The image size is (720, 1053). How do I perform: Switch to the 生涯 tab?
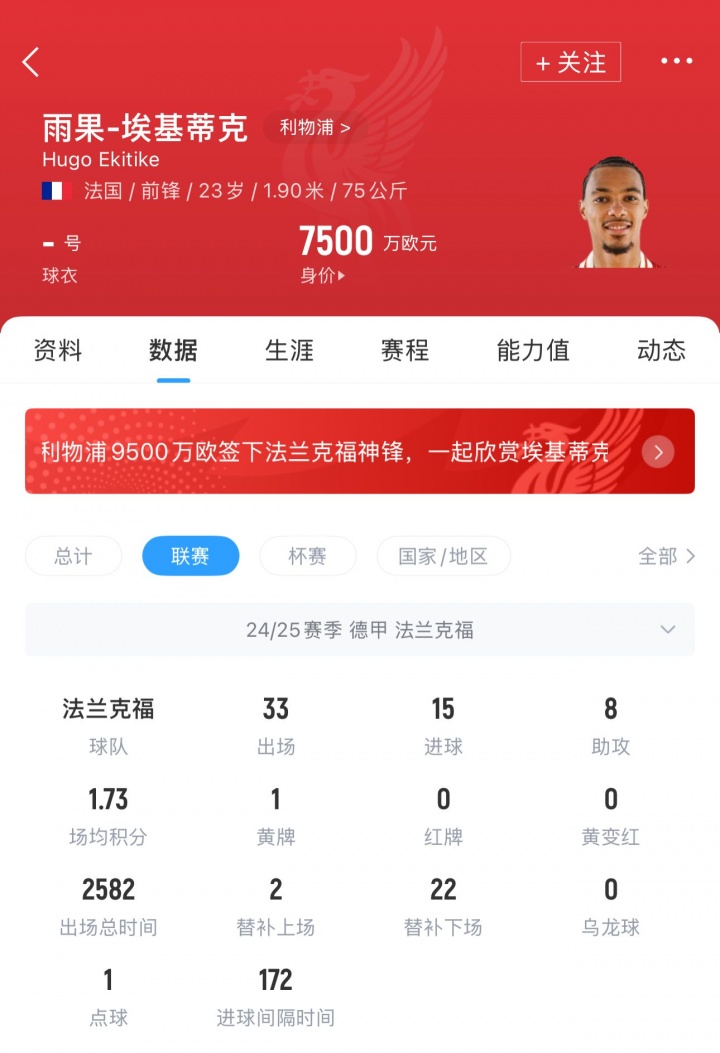click(x=289, y=350)
